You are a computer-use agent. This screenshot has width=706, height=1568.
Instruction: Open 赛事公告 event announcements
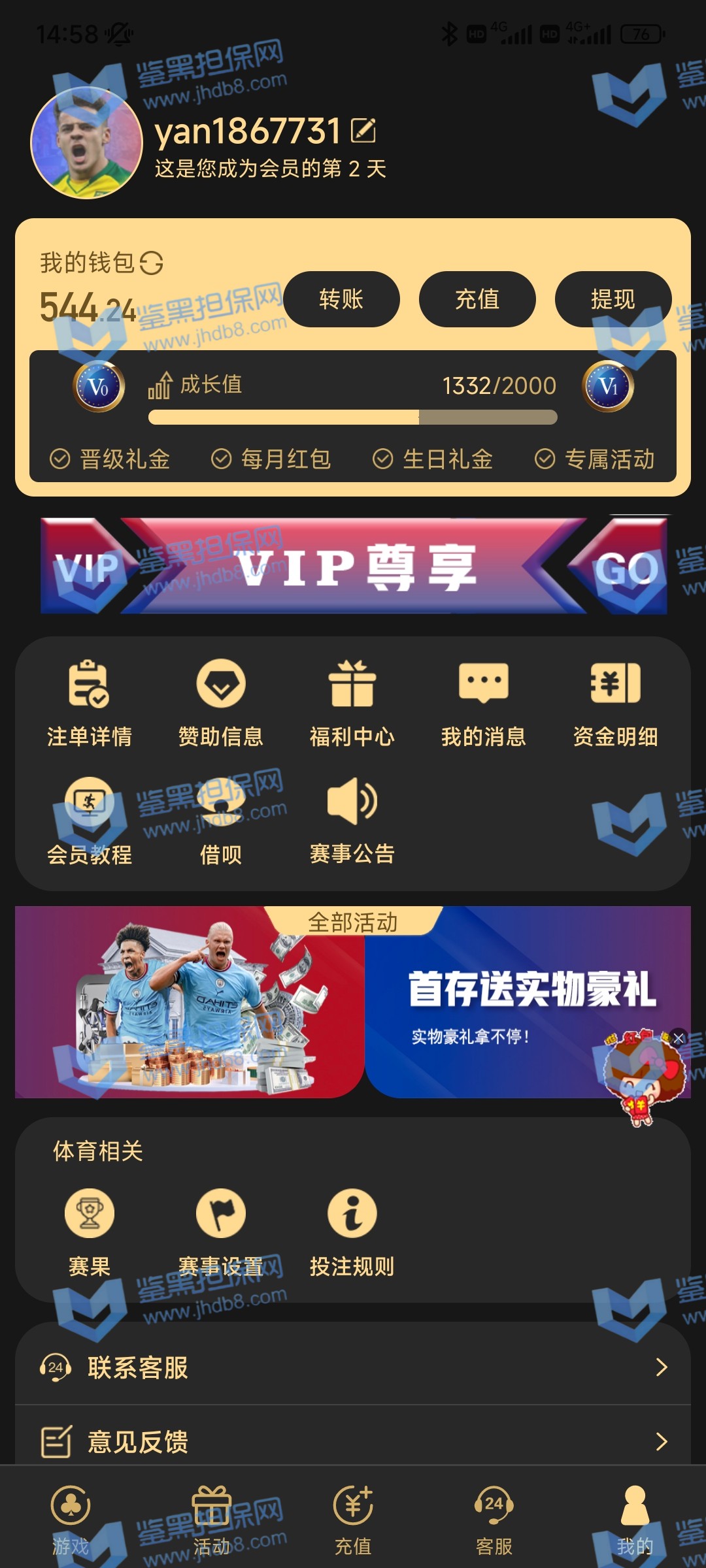[352, 821]
